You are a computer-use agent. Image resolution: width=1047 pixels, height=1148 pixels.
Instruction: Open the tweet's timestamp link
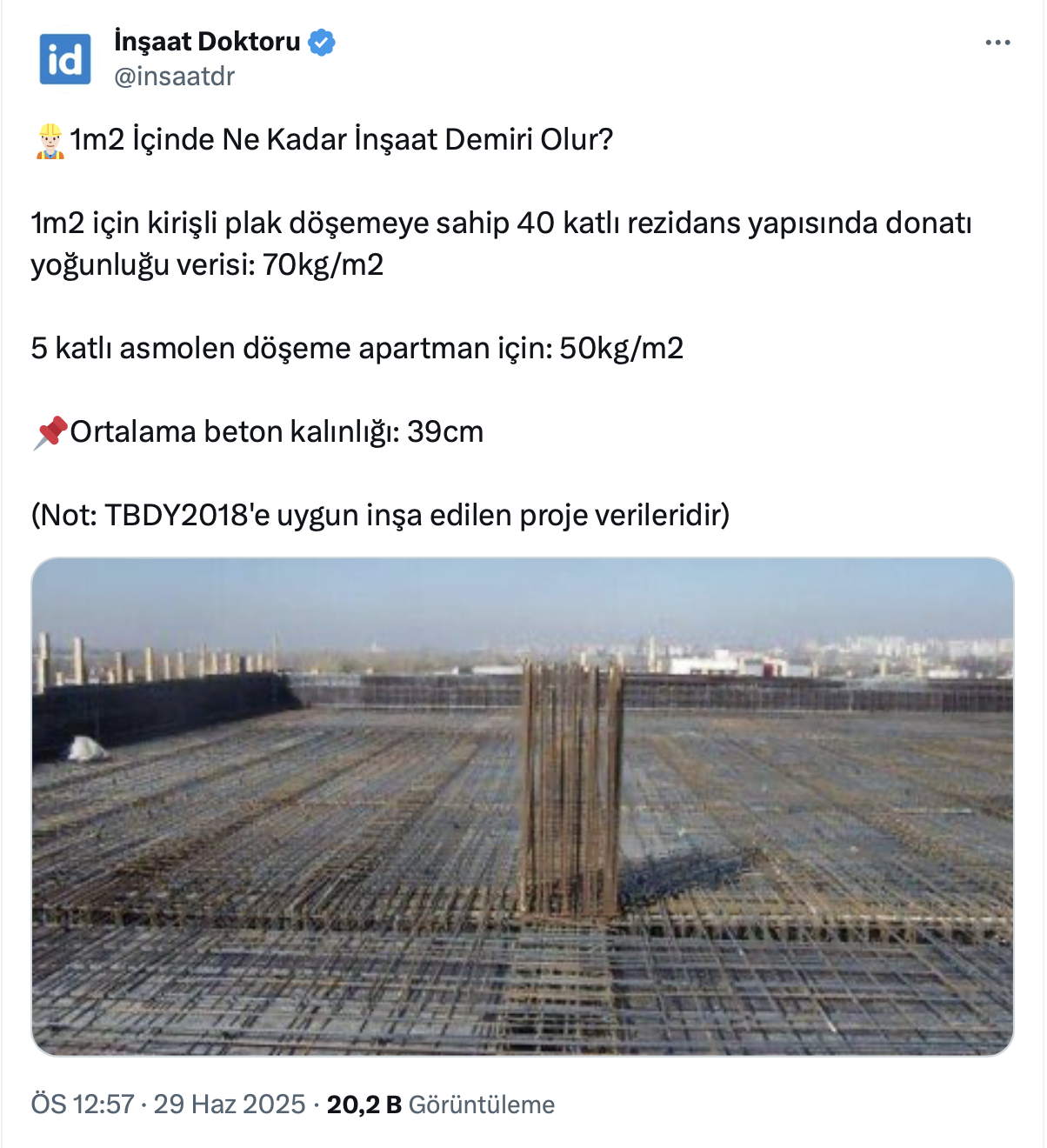[x=168, y=1105]
